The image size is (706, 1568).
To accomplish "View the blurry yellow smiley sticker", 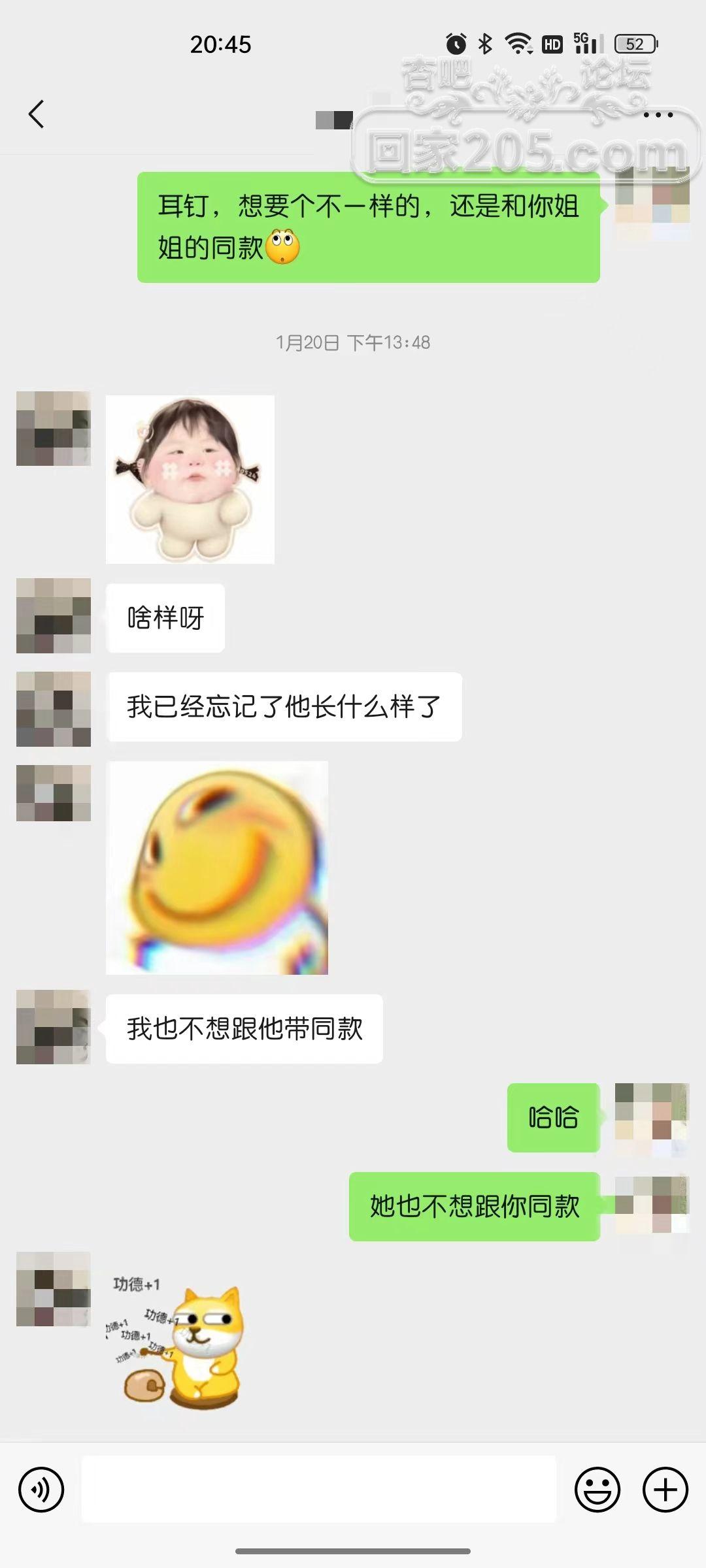I will 217,868.
